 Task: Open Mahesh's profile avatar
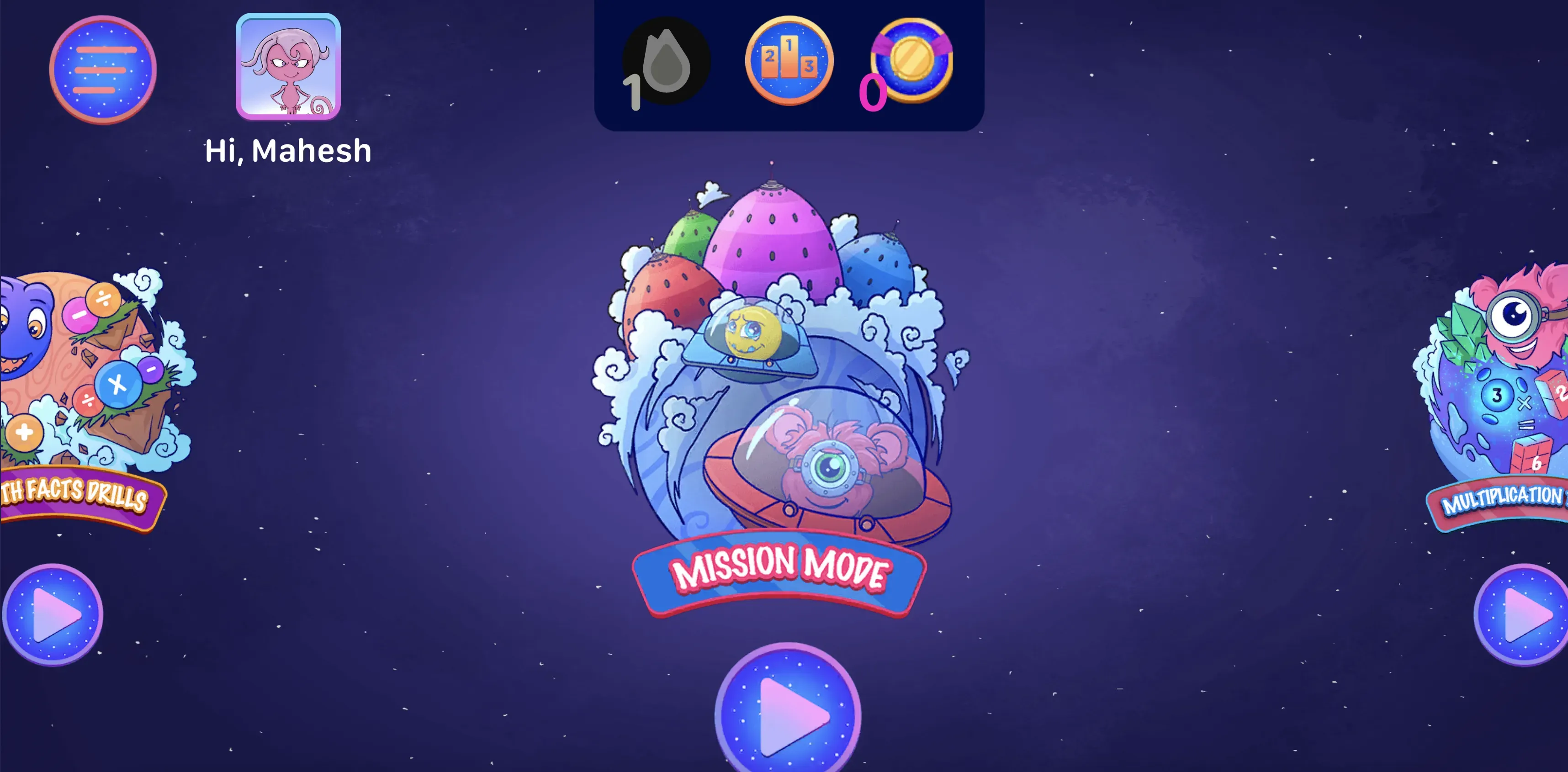click(x=288, y=66)
